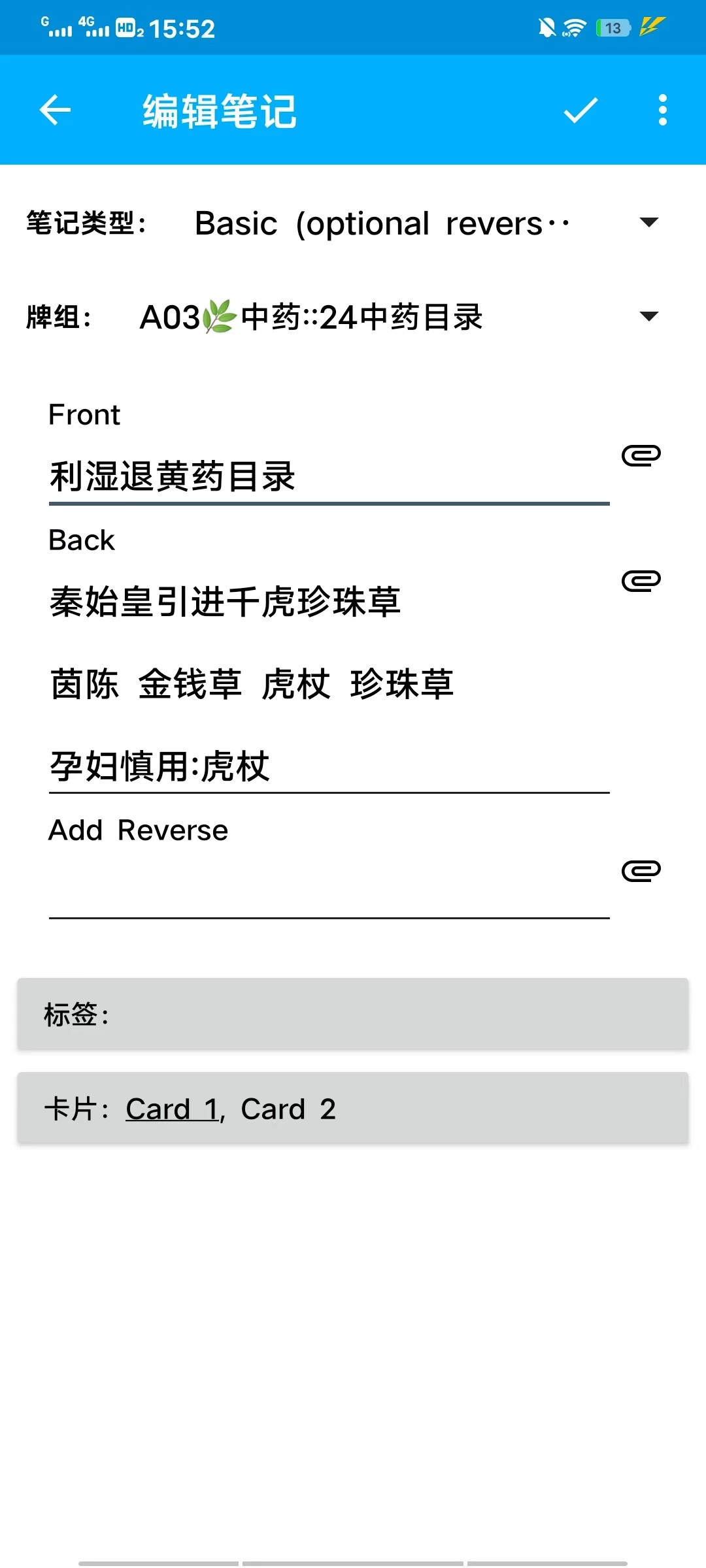Attach media to Add Reverse field
The width and height of the screenshot is (706, 1568).
tap(641, 871)
